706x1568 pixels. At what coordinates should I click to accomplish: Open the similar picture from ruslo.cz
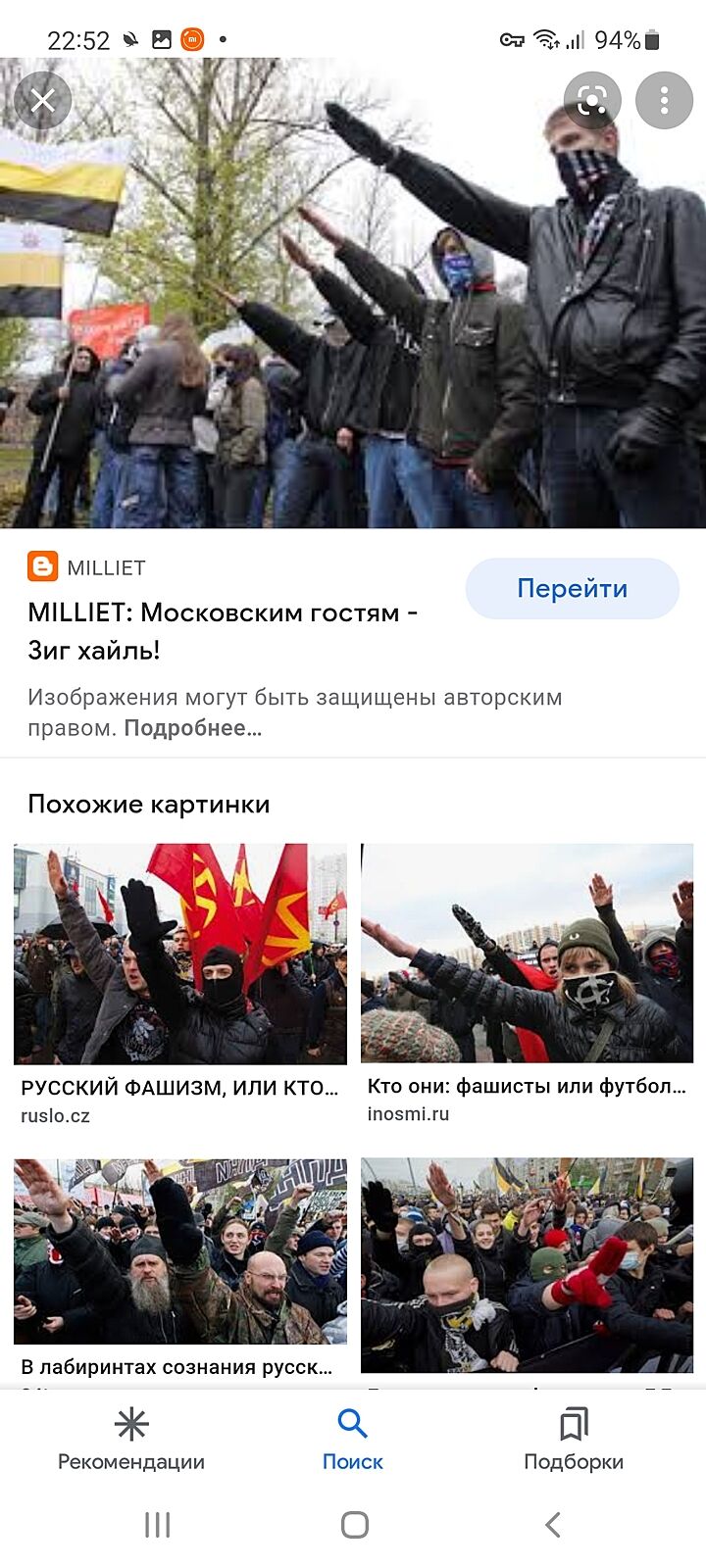[180, 955]
